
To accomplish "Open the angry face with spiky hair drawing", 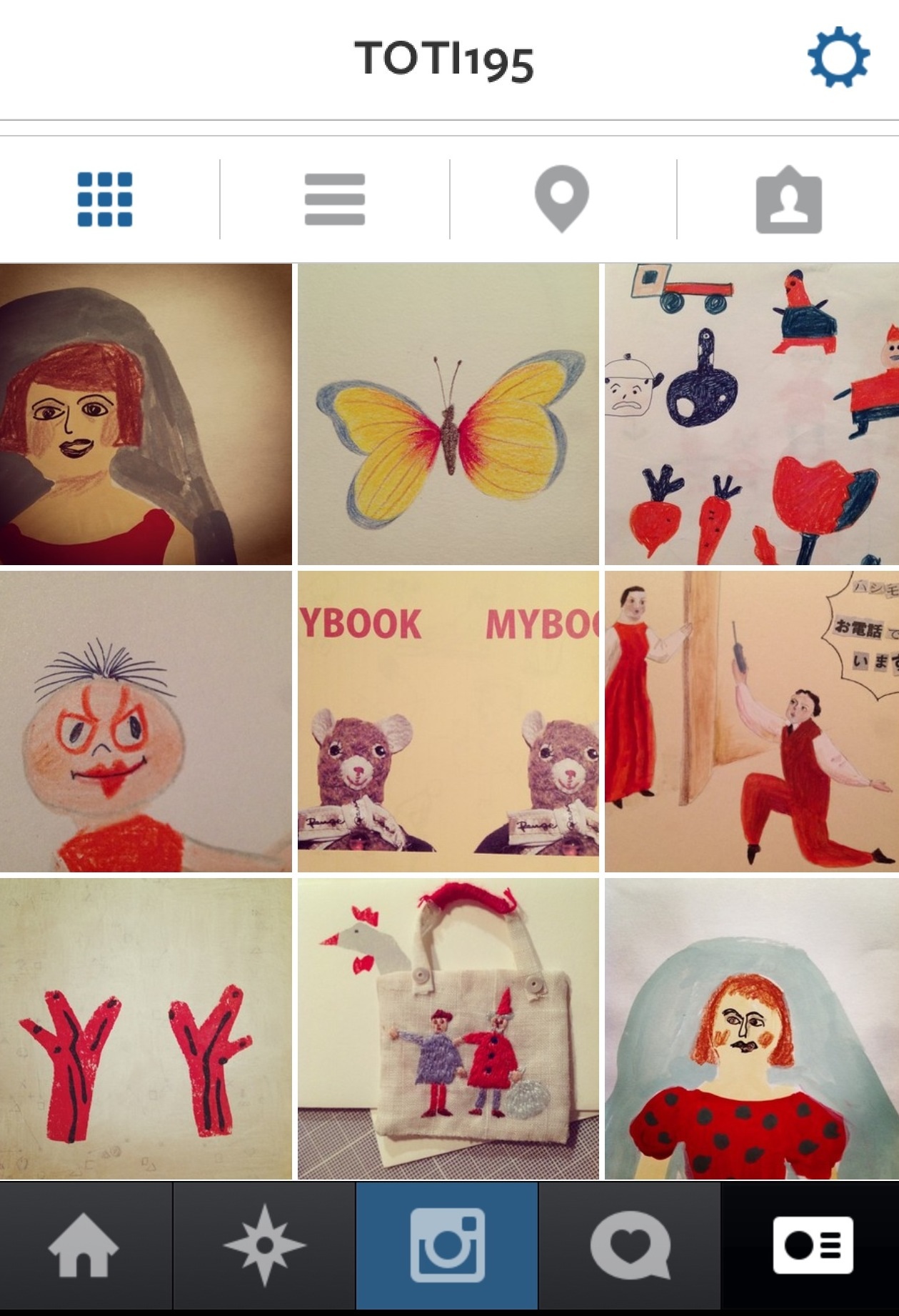I will click(x=146, y=722).
